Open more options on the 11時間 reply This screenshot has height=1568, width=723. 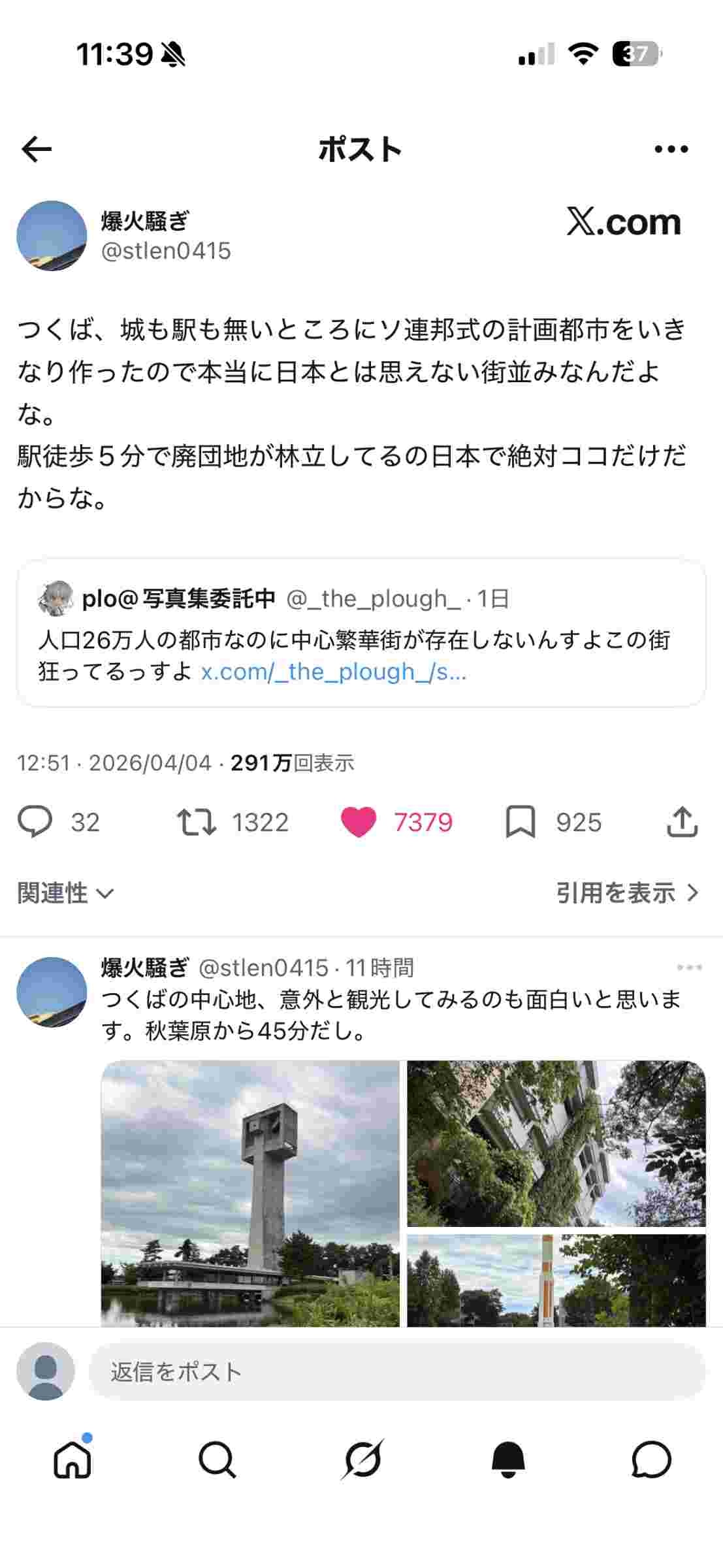coord(689,968)
